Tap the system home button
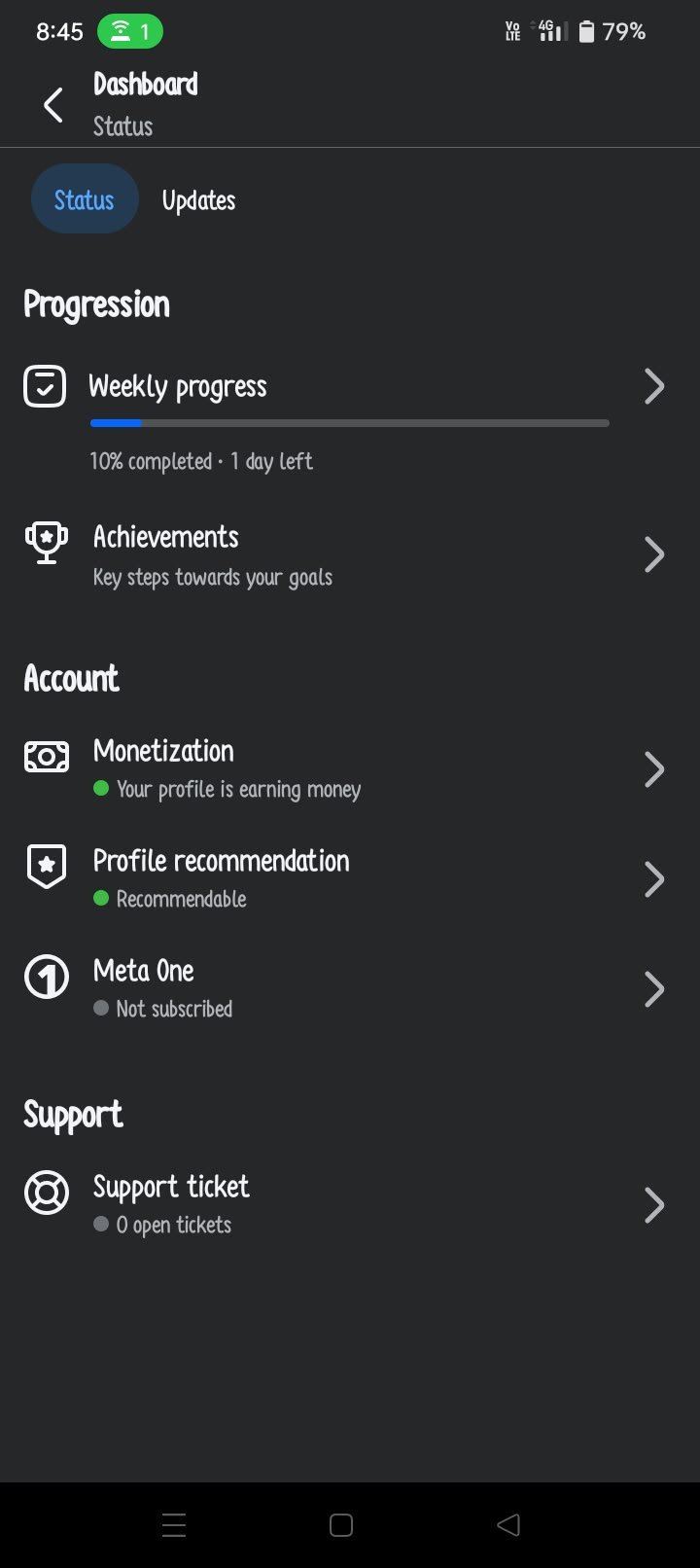This screenshot has height=1568, width=700. [341, 1525]
